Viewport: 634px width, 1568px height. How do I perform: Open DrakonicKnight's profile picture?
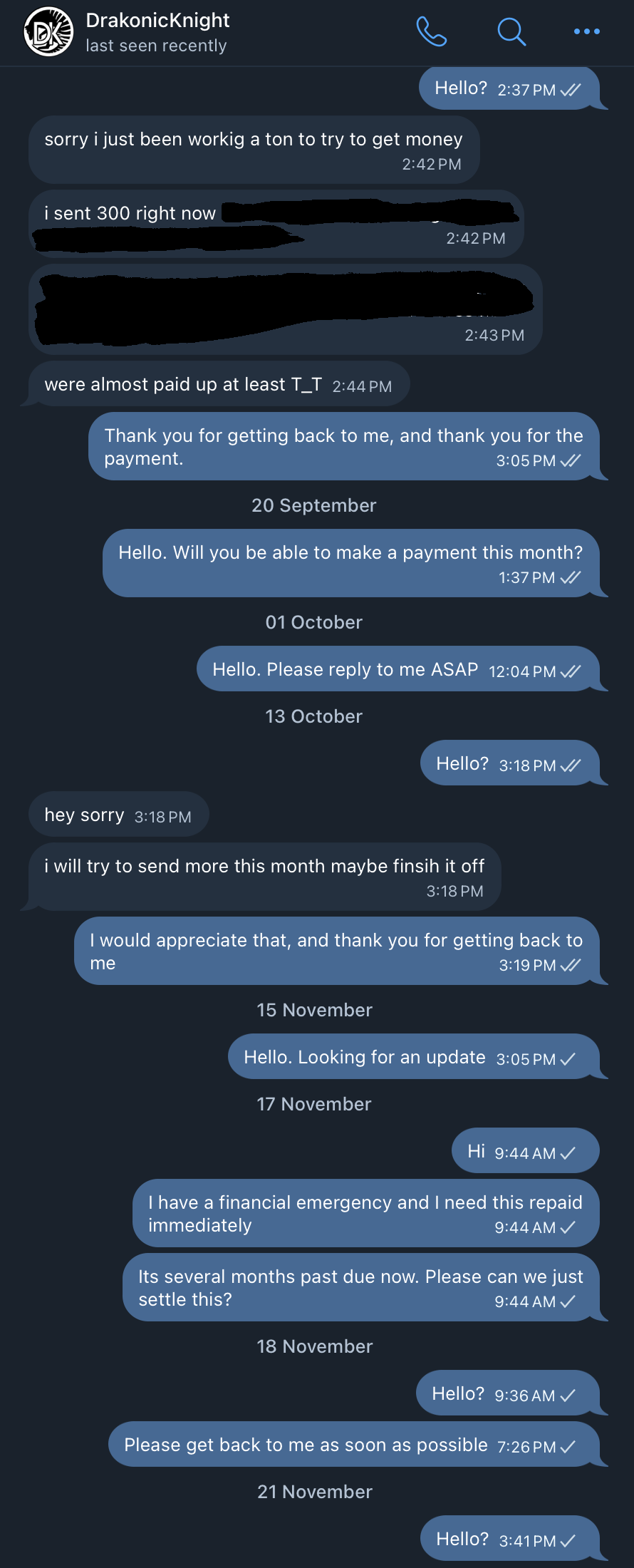[48, 32]
